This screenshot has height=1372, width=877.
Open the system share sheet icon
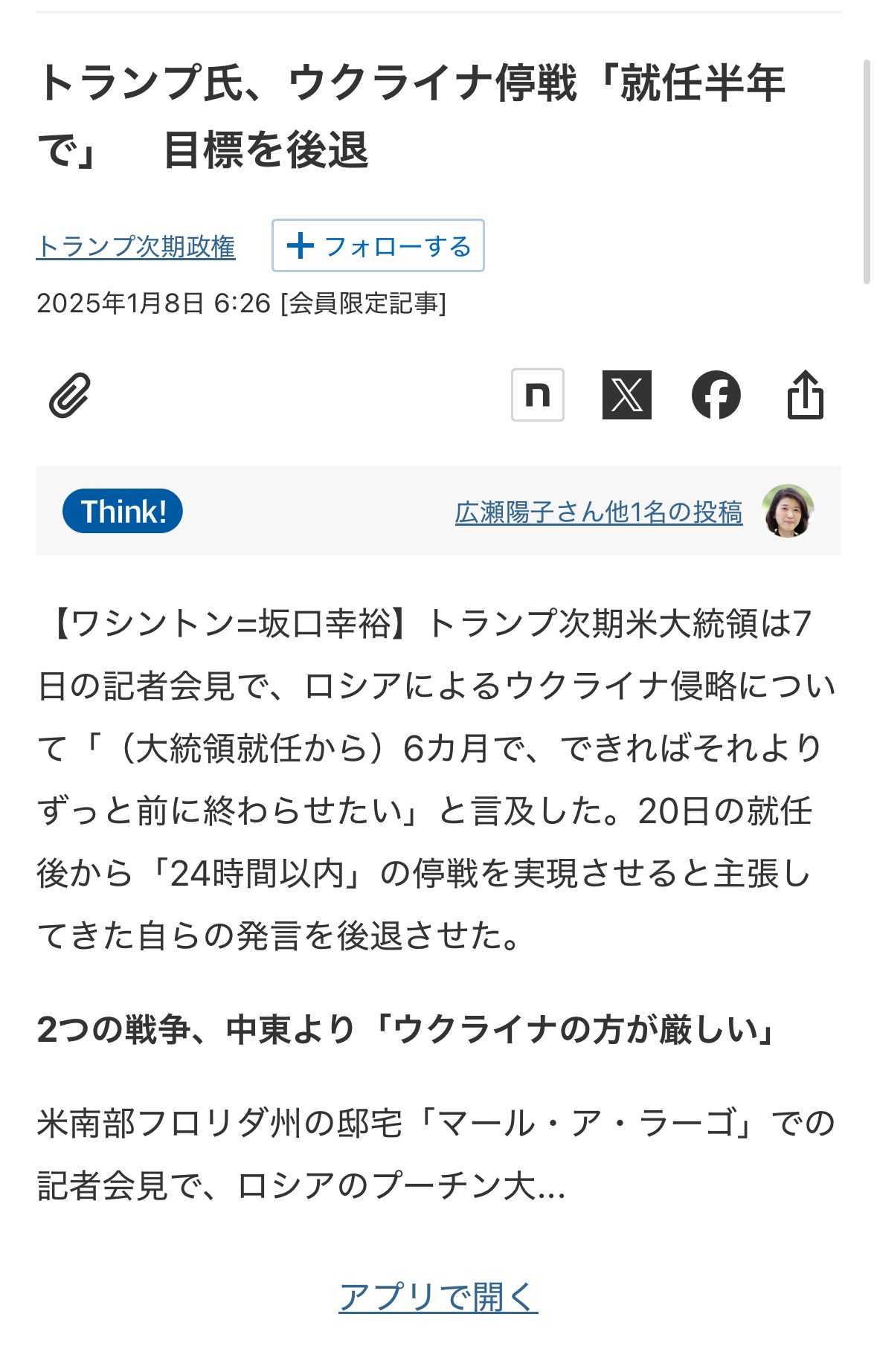[805, 395]
